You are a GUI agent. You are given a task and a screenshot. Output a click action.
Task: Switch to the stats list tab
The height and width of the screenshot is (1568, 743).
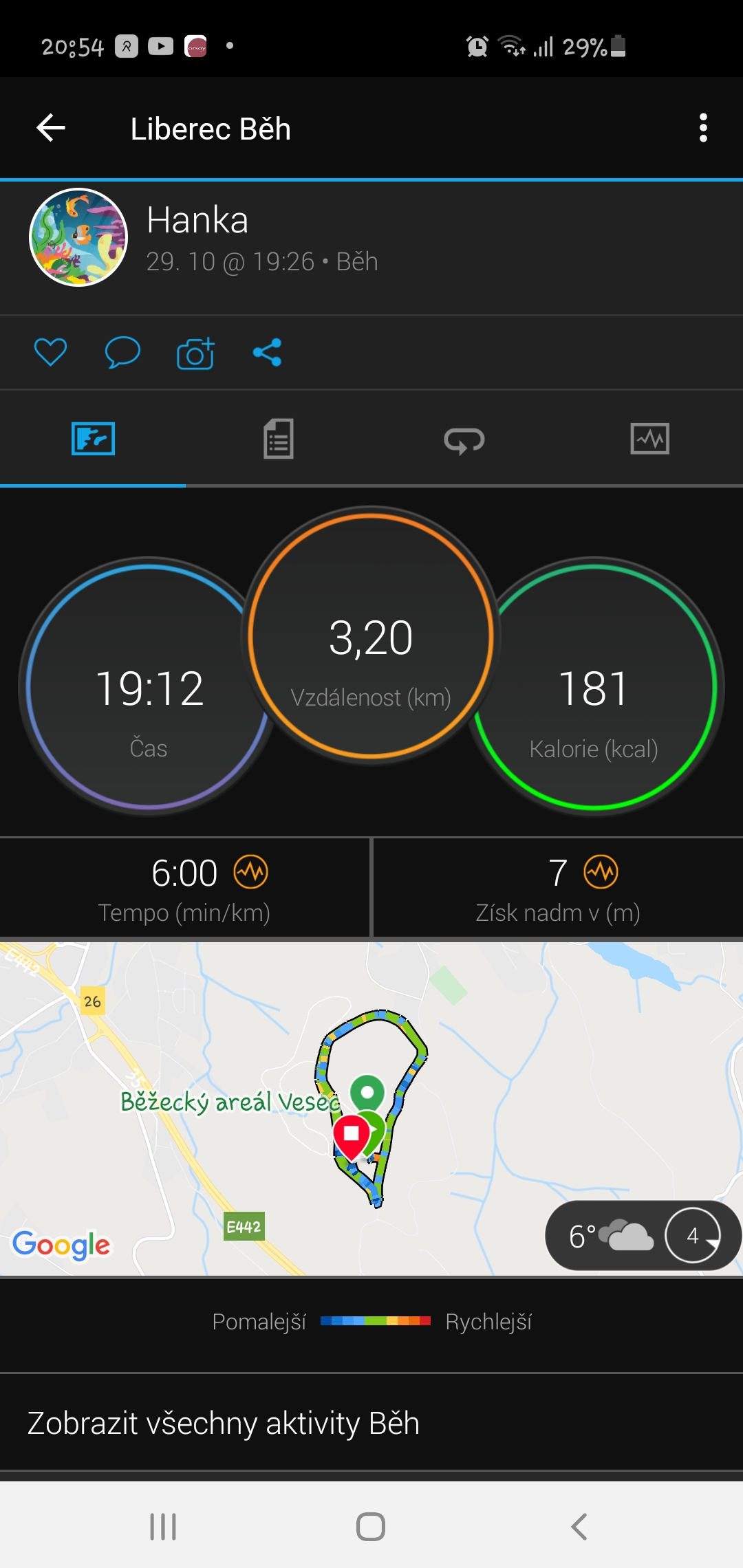click(x=279, y=439)
